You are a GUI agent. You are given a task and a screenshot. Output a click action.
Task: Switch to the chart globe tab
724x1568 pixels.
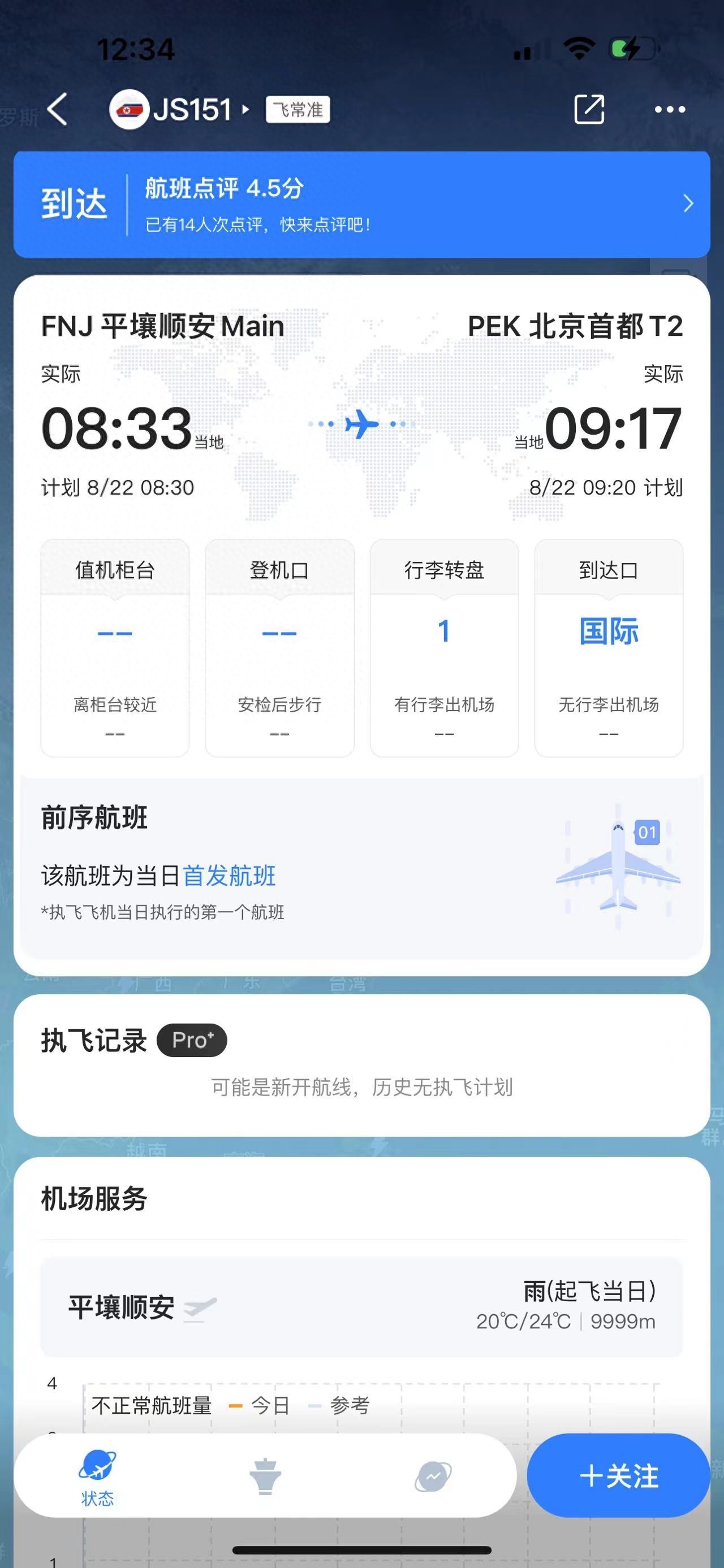(x=433, y=1475)
